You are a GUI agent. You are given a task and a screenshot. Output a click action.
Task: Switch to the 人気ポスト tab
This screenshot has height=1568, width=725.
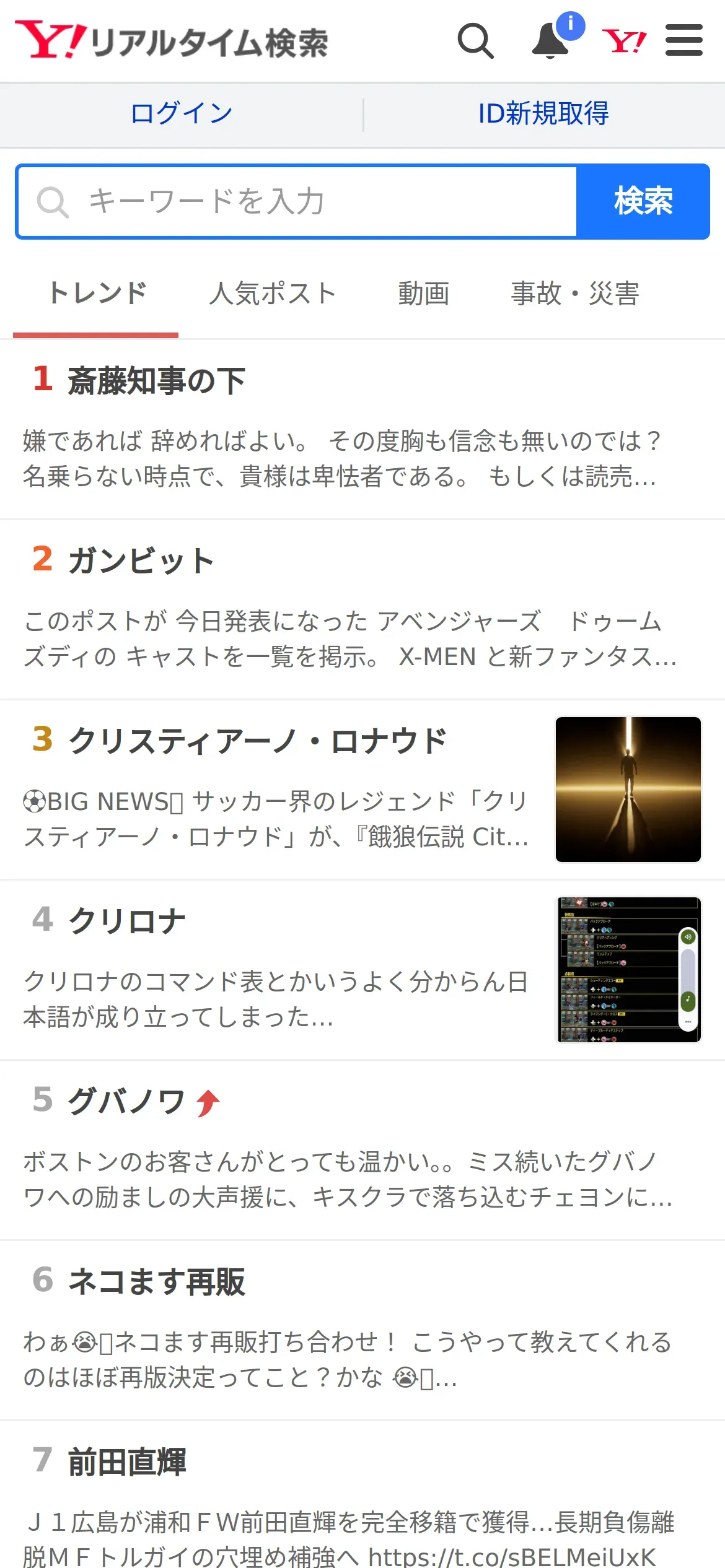click(x=273, y=294)
